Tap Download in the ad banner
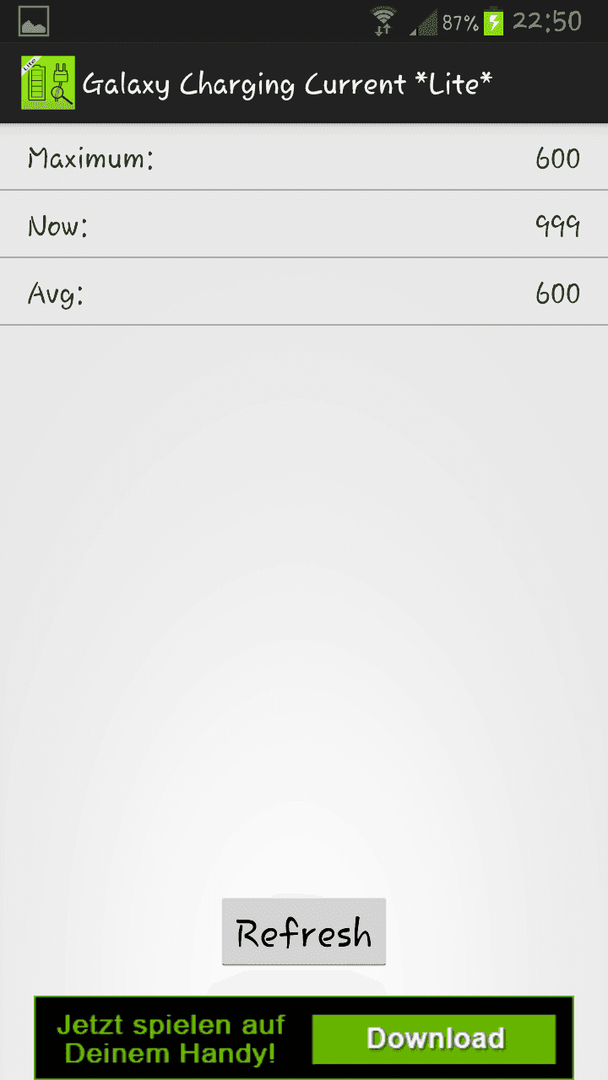This screenshot has width=608, height=1080. (434, 1039)
